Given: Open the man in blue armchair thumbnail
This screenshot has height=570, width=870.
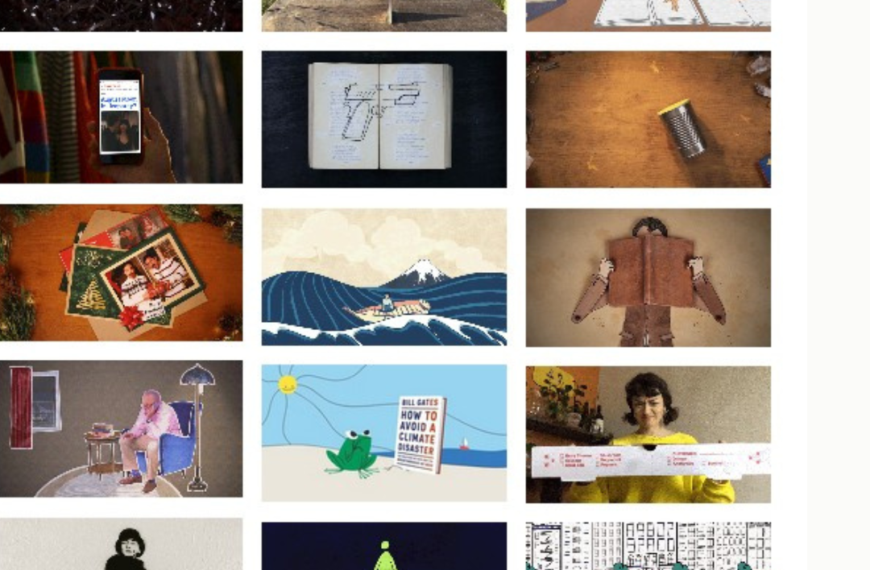Looking at the screenshot, I should pos(121,429).
